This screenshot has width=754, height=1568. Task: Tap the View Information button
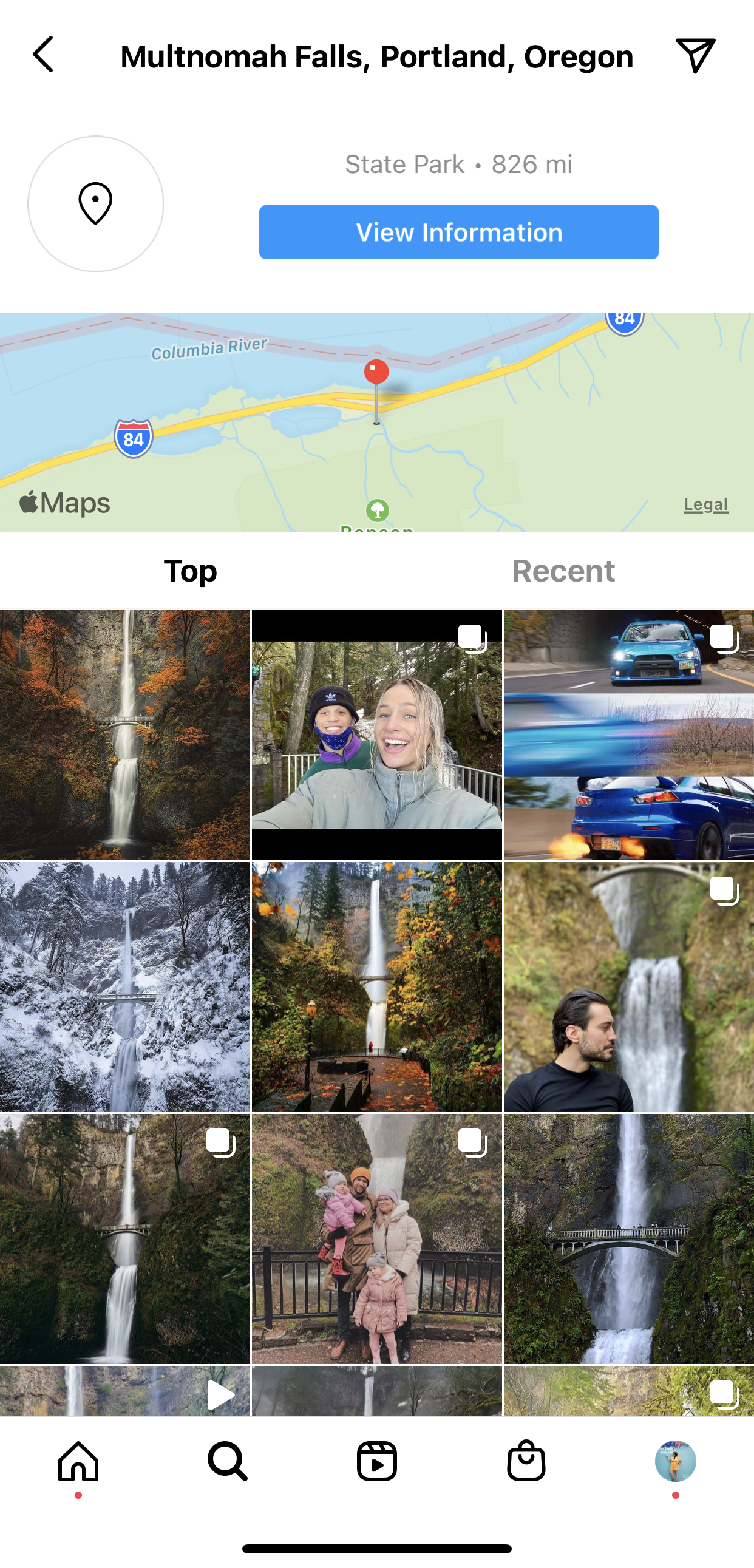pos(458,232)
